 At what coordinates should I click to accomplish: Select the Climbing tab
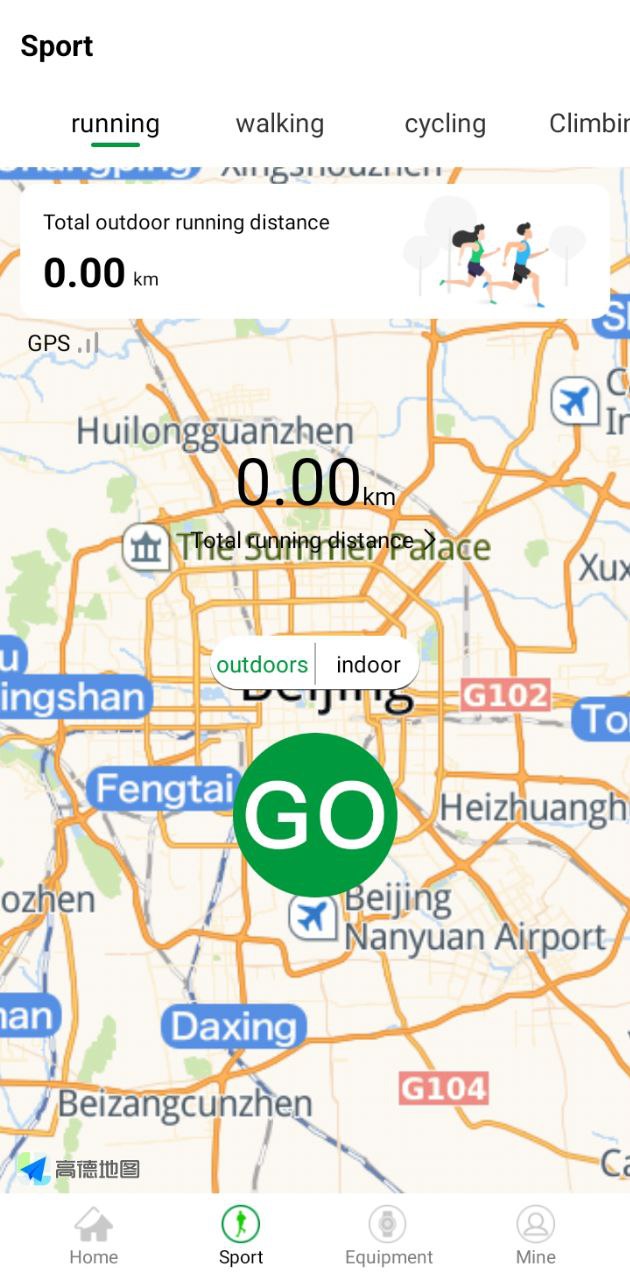coord(588,124)
